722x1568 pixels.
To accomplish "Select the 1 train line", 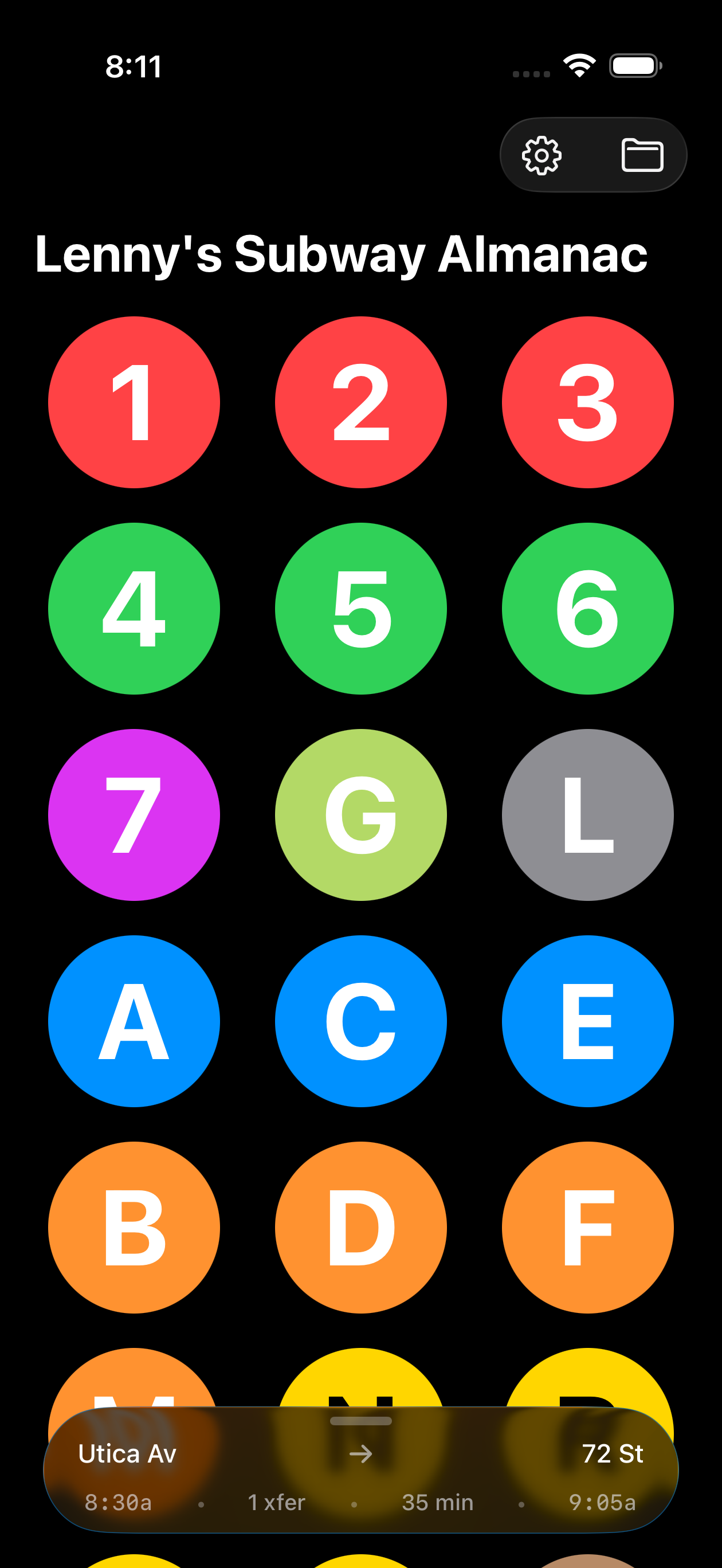I will point(134,402).
